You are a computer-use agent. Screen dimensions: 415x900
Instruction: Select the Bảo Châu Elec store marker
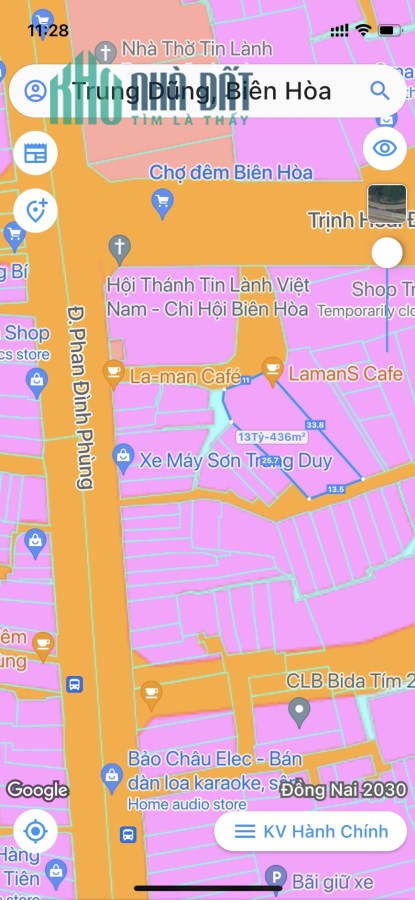[x=111, y=778]
